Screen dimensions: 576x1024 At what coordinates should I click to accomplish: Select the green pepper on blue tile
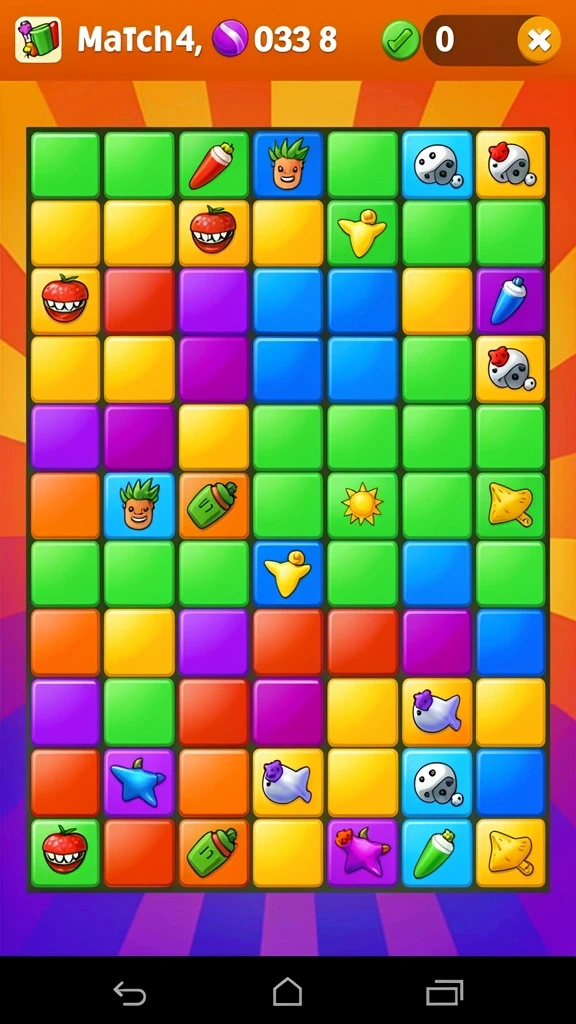click(436, 852)
